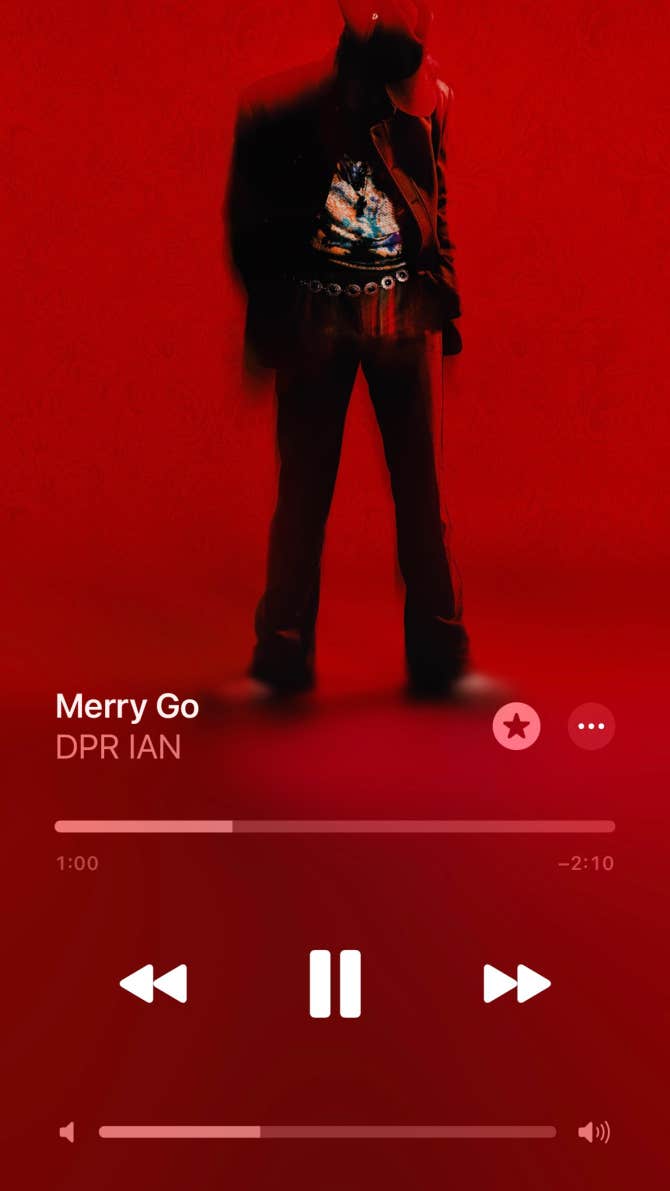670x1191 pixels.
Task: Favorite this song with the star
Action: click(516, 726)
